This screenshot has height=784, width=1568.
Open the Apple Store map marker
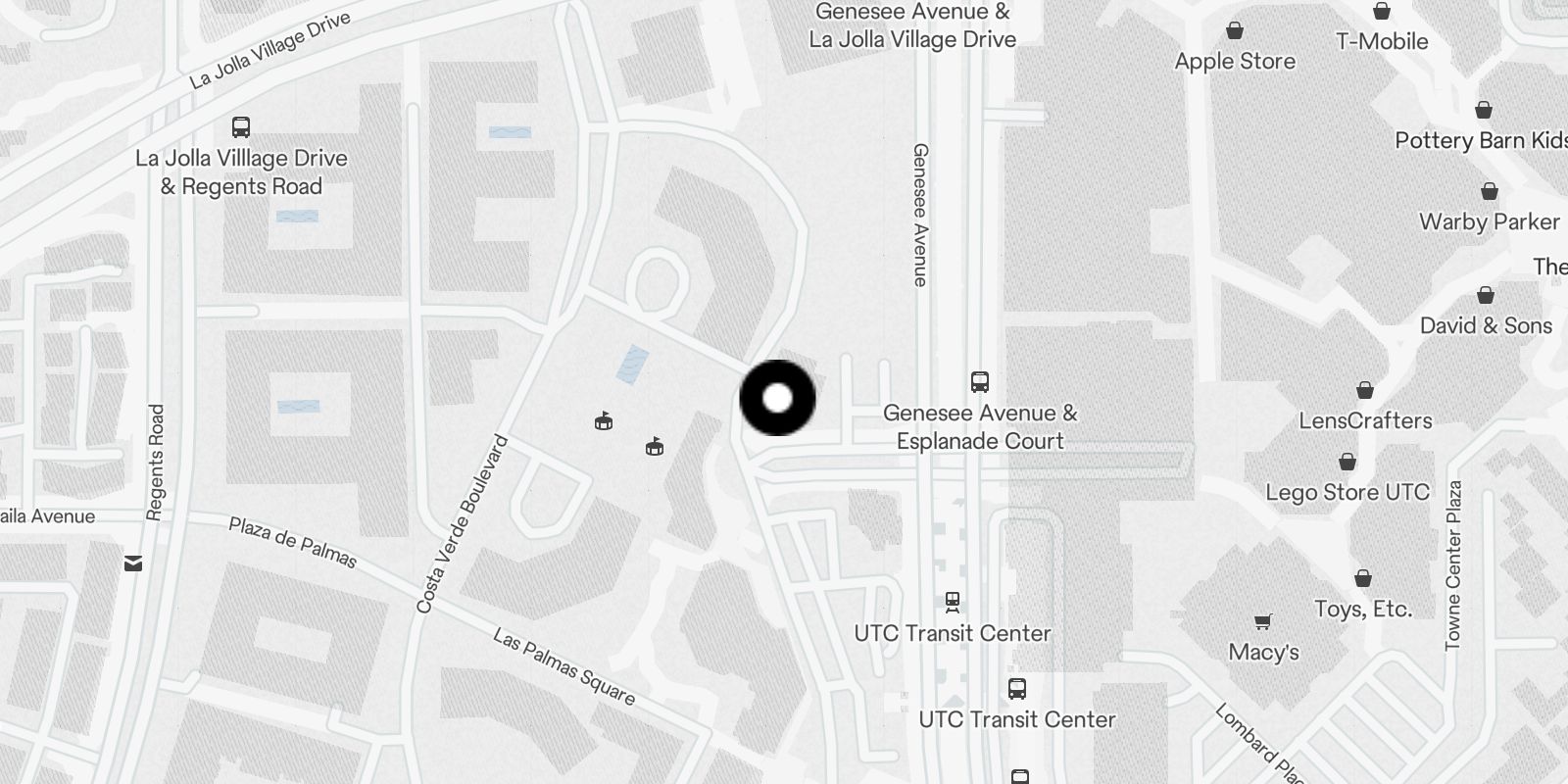[x=1235, y=31]
